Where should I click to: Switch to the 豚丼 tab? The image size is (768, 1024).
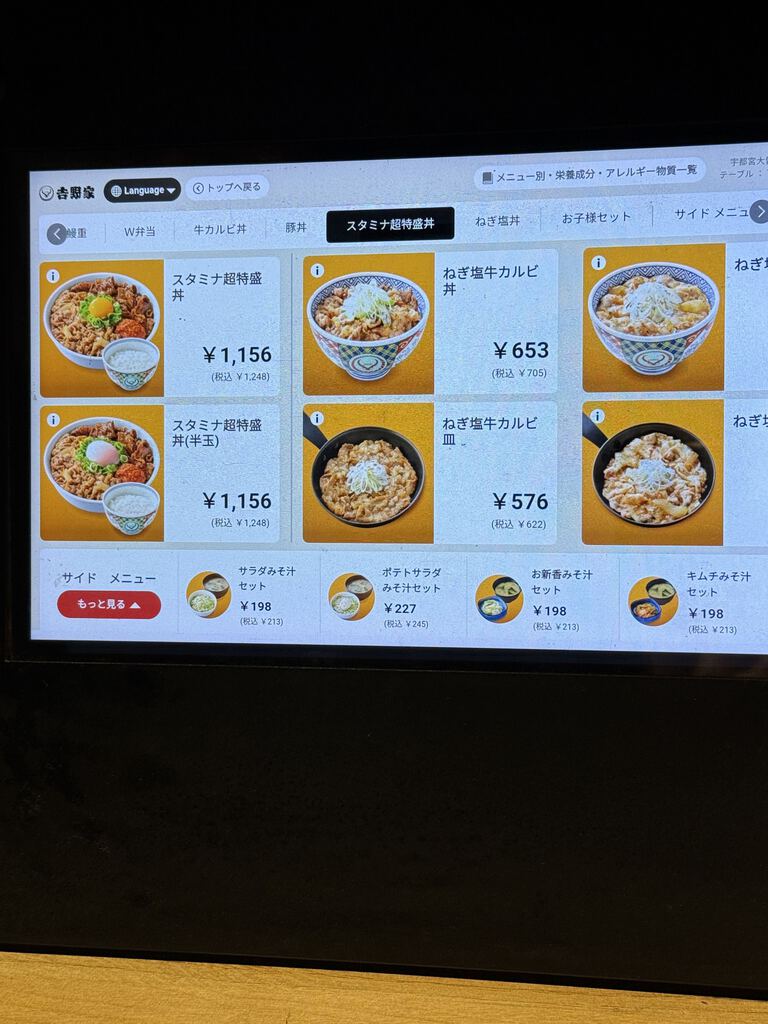(x=296, y=227)
